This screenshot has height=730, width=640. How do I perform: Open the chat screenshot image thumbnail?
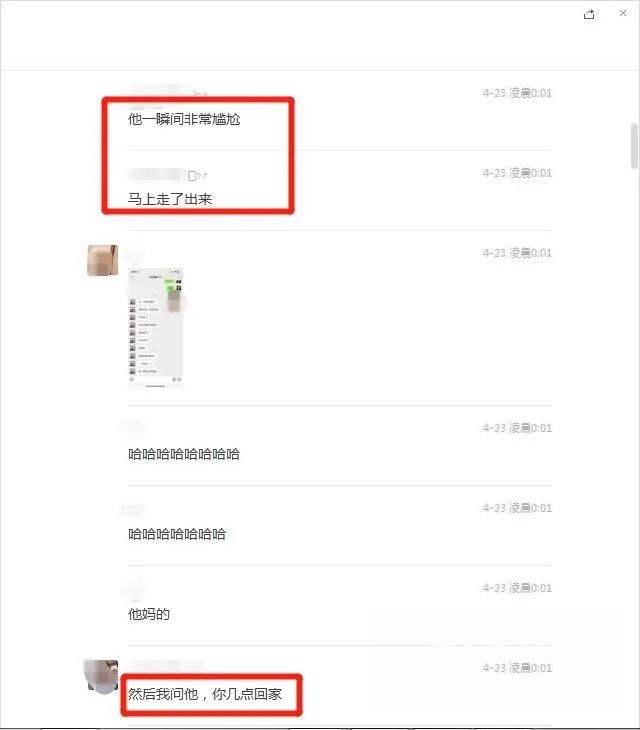(x=158, y=326)
